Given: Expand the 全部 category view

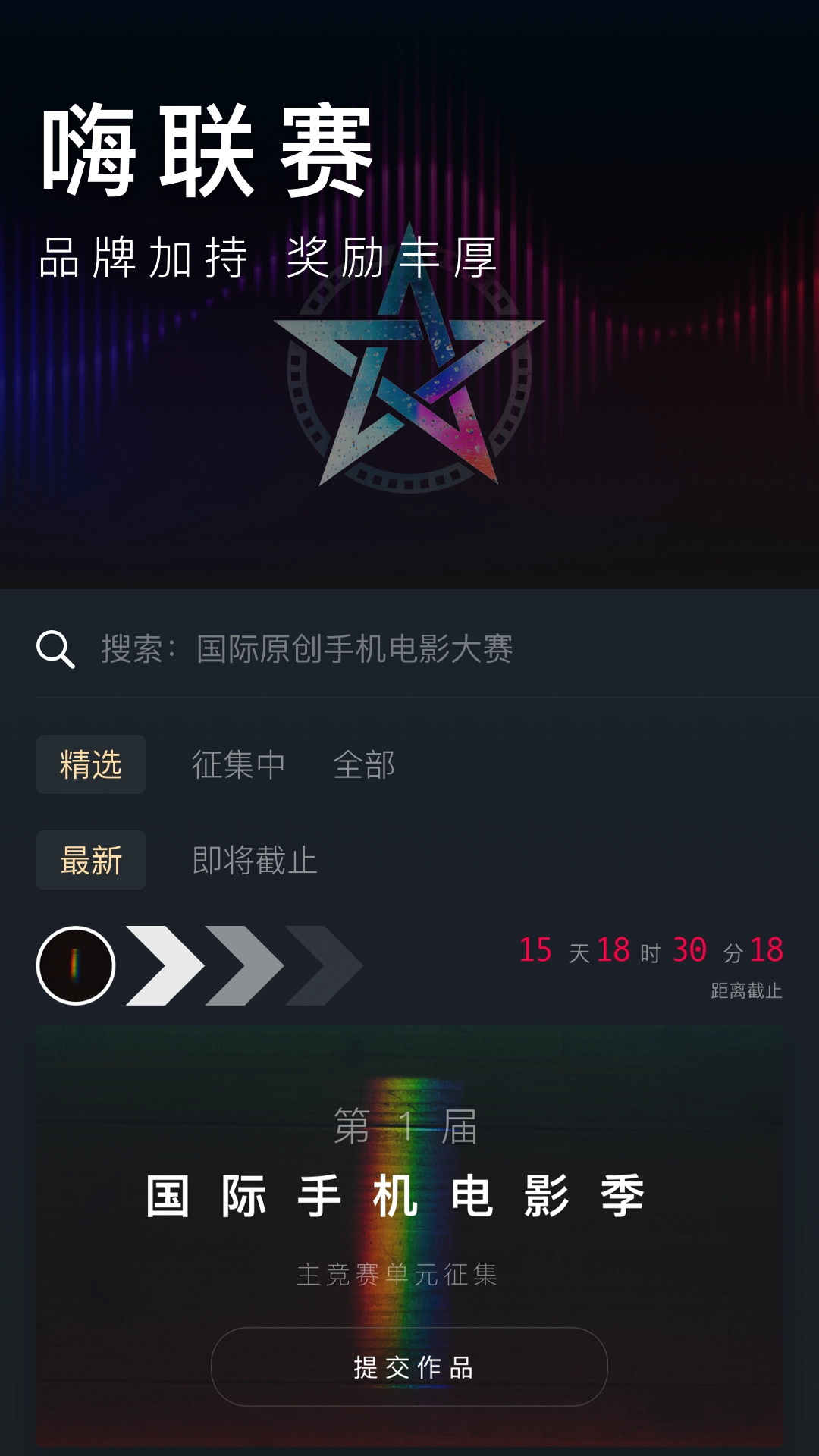Looking at the screenshot, I should click(364, 764).
